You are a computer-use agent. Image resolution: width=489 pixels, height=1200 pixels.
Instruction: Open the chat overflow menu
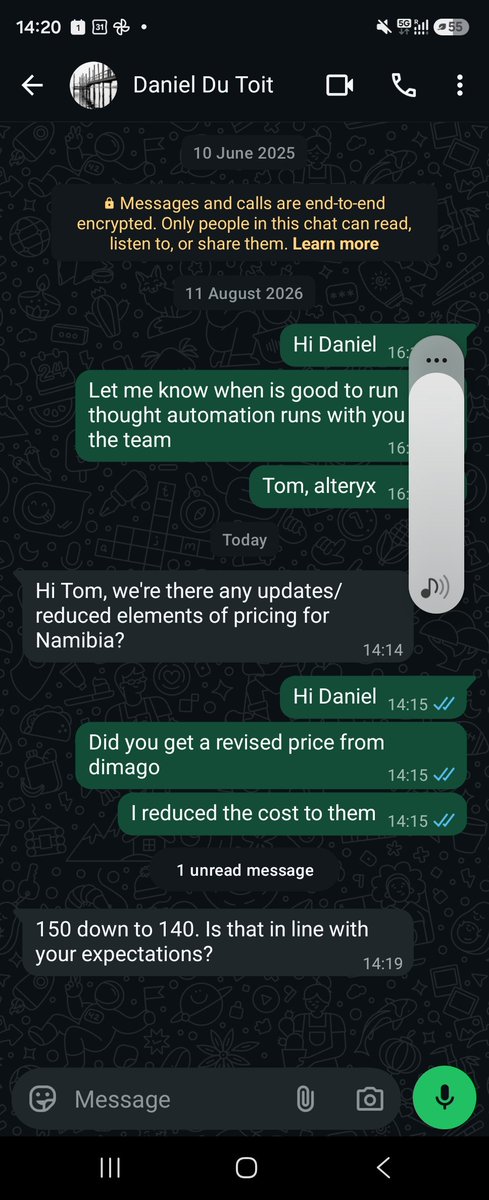click(x=460, y=86)
